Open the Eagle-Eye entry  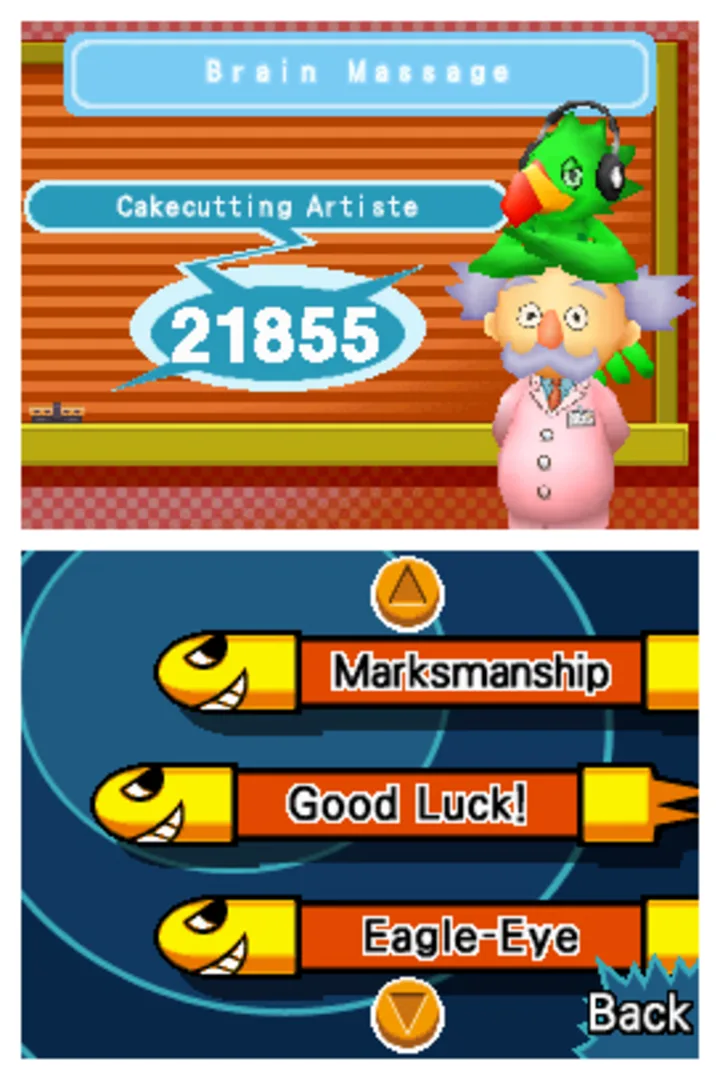point(470,937)
